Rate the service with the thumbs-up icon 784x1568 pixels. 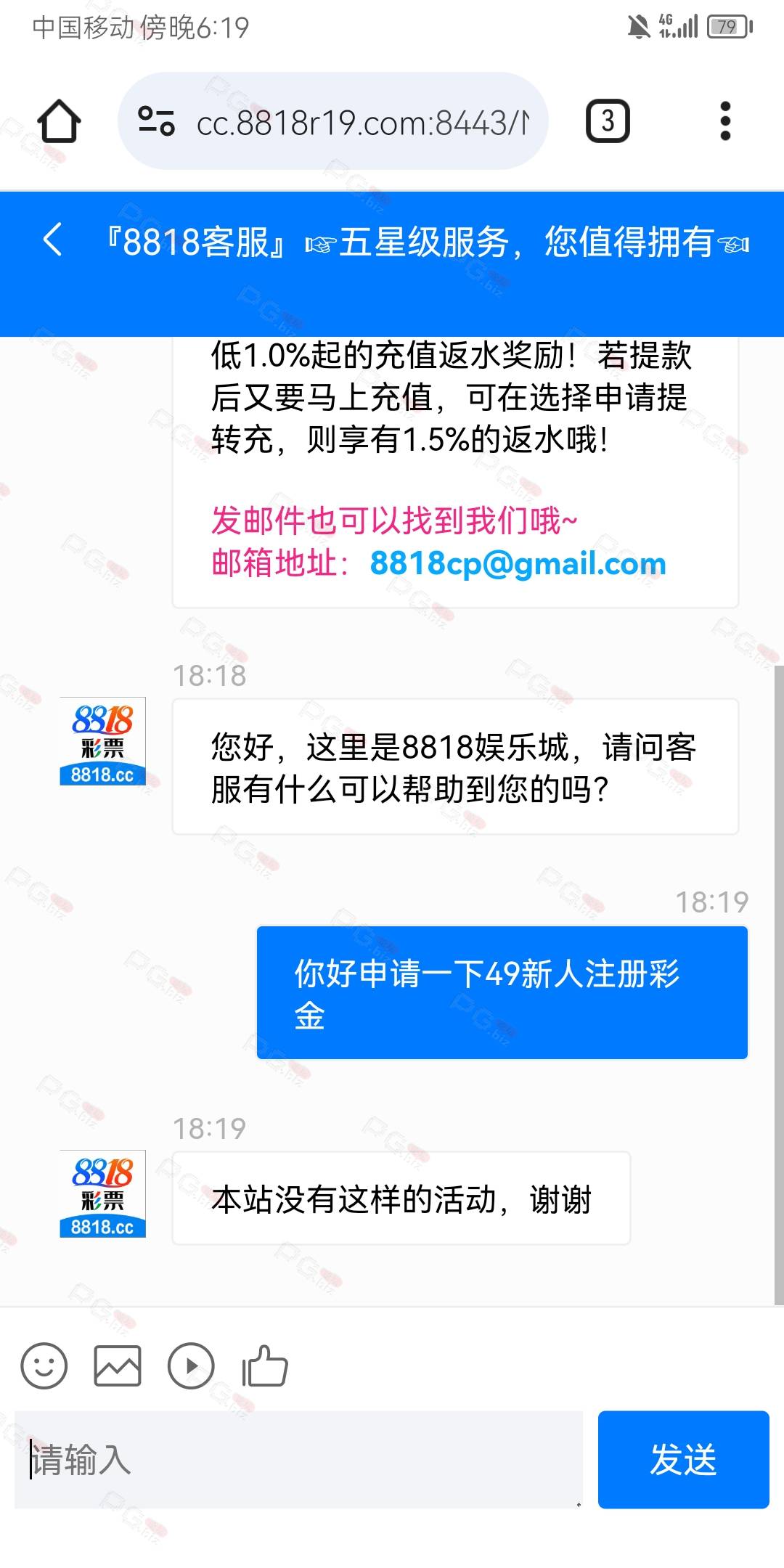point(265,1365)
